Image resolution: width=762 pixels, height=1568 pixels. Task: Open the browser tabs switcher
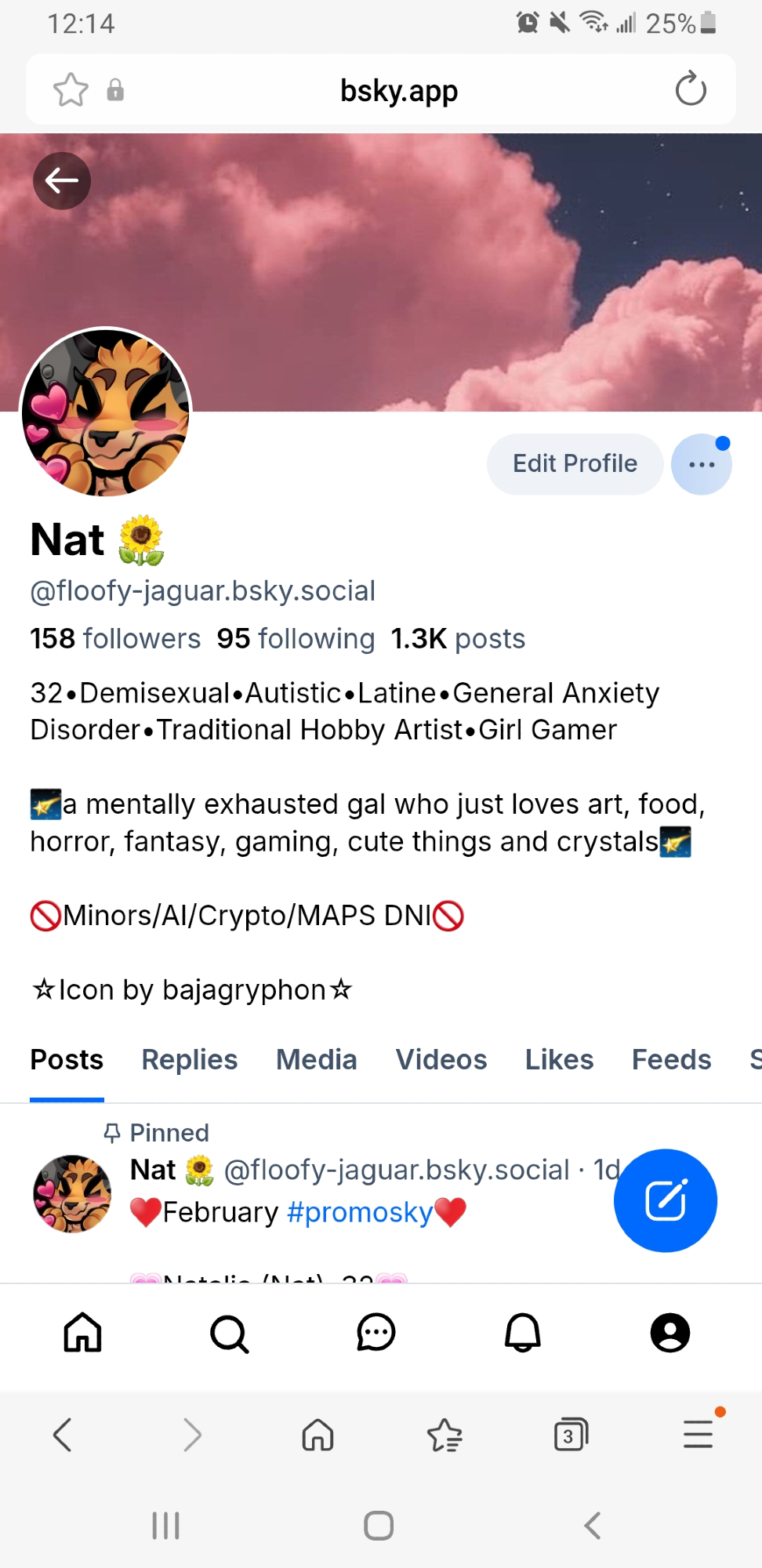570,1436
